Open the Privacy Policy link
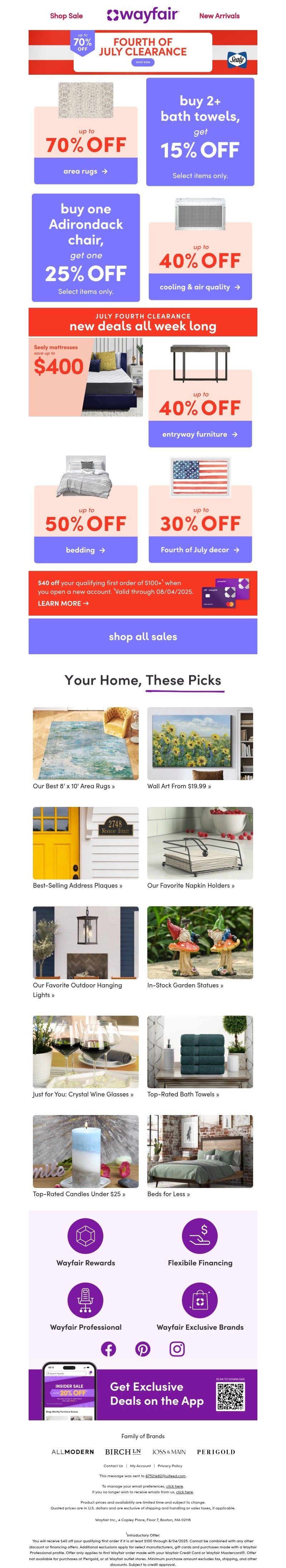This screenshot has height=1568, width=286. [x=170, y=1466]
